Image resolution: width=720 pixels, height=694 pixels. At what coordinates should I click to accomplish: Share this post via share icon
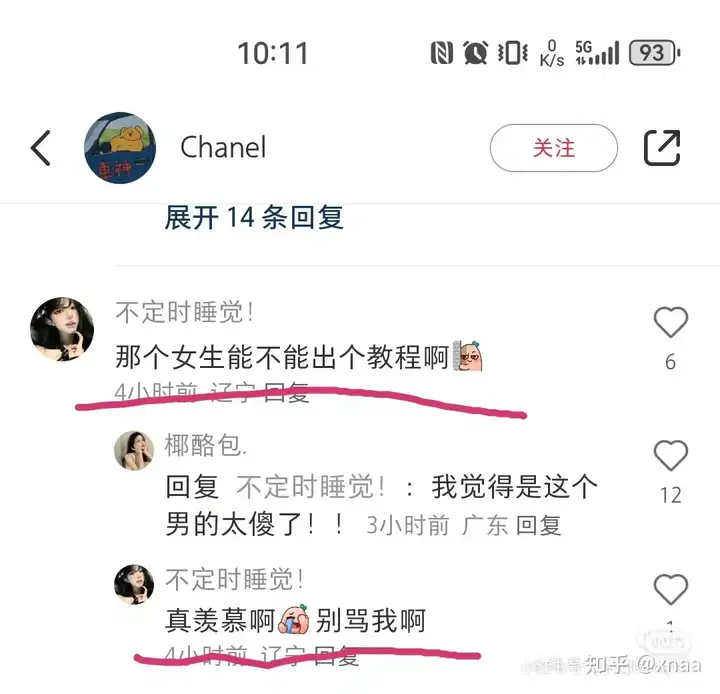pyautogui.click(x=662, y=148)
